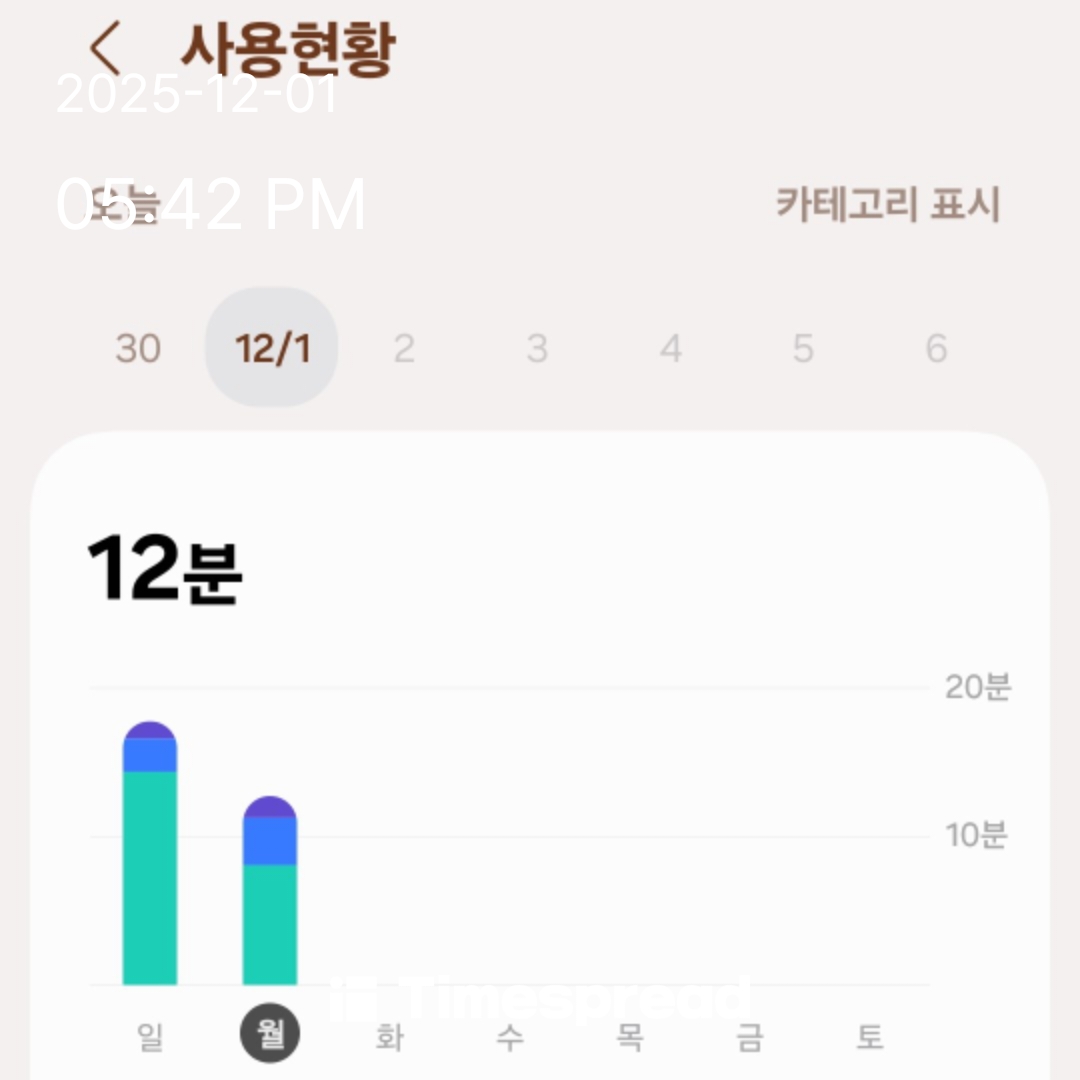Select the 12/1 date chip
The width and height of the screenshot is (1080, 1080).
(x=272, y=348)
